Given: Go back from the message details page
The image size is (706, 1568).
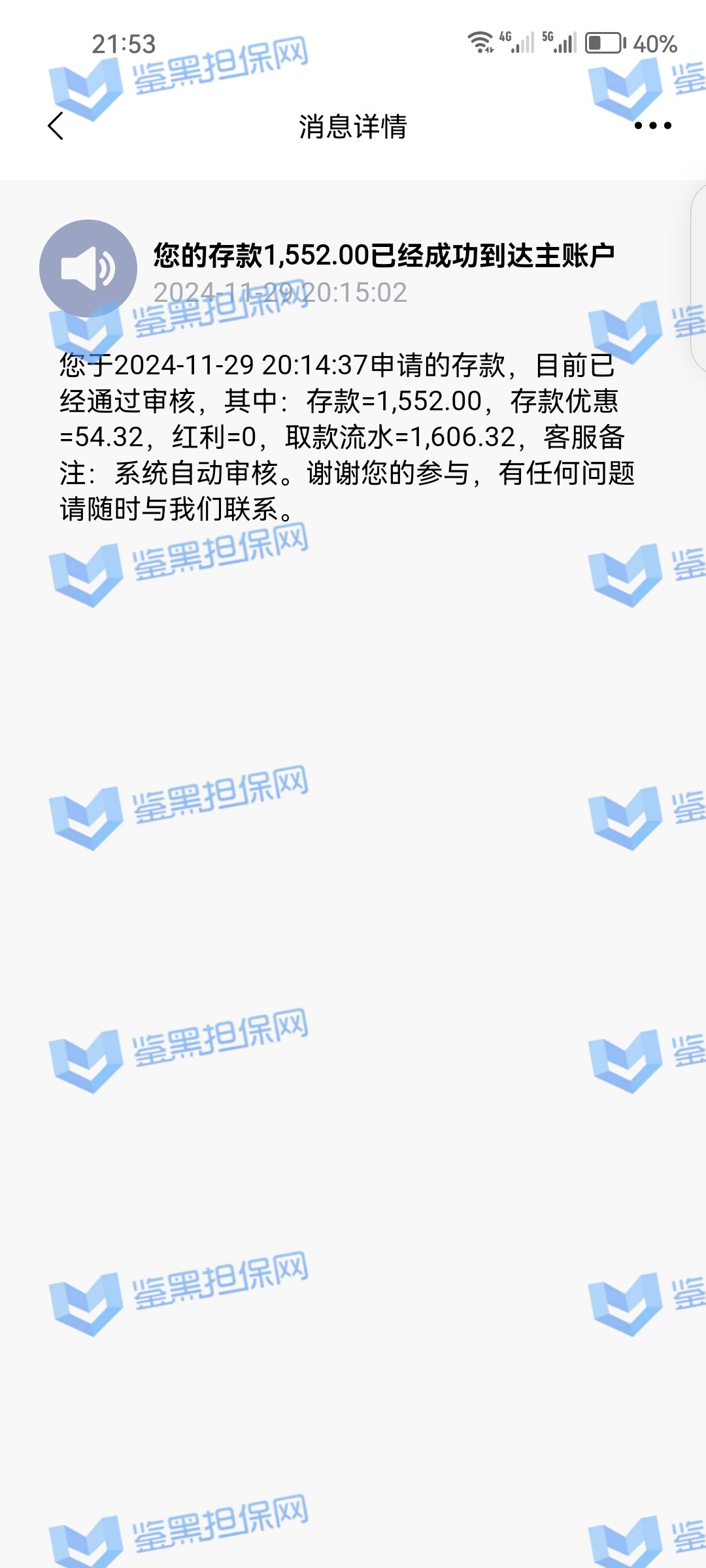Looking at the screenshot, I should pyautogui.click(x=56, y=125).
